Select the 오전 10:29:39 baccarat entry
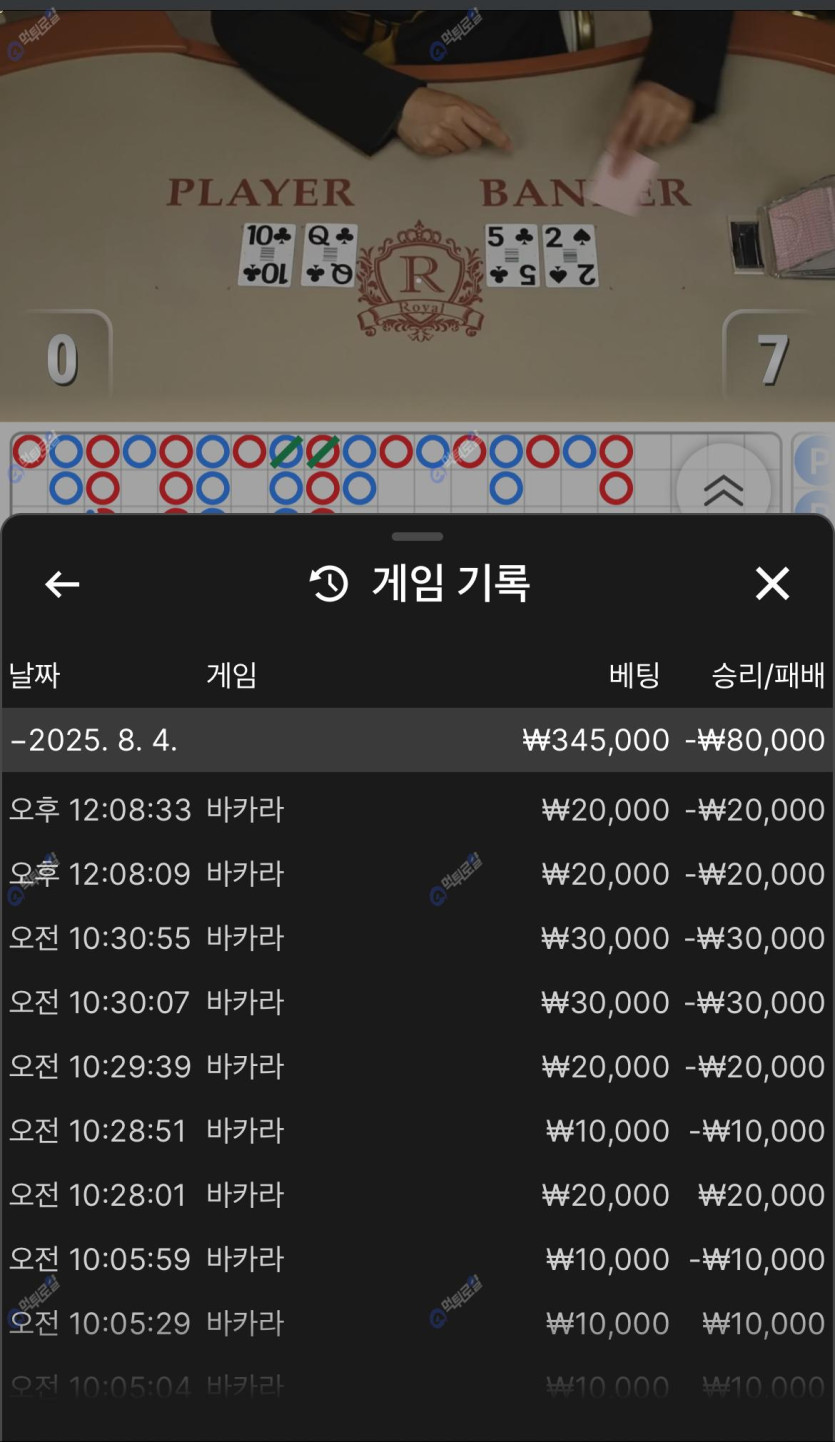835x1442 pixels. pos(417,1066)
